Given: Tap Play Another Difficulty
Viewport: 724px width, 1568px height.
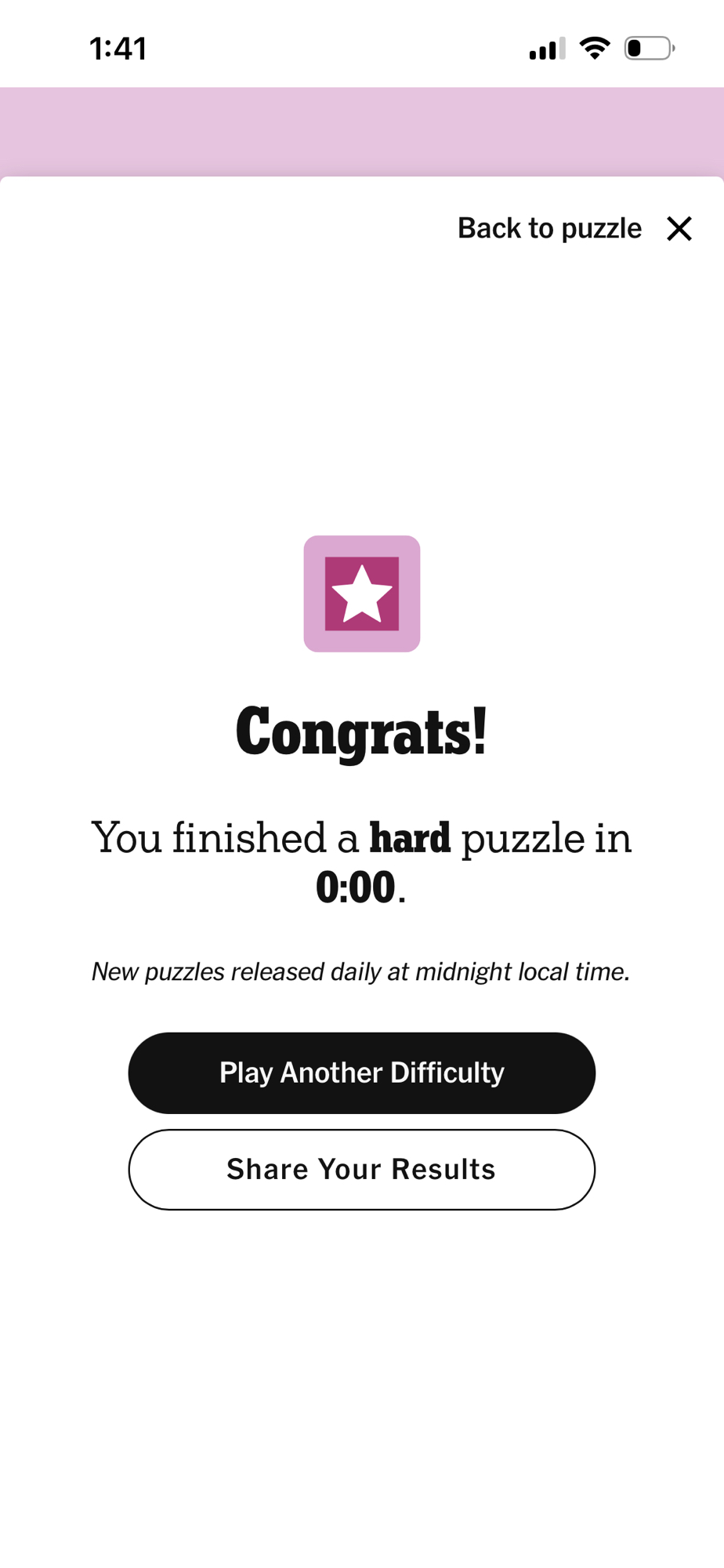Looking at the screenshot, I should 361,1073.
